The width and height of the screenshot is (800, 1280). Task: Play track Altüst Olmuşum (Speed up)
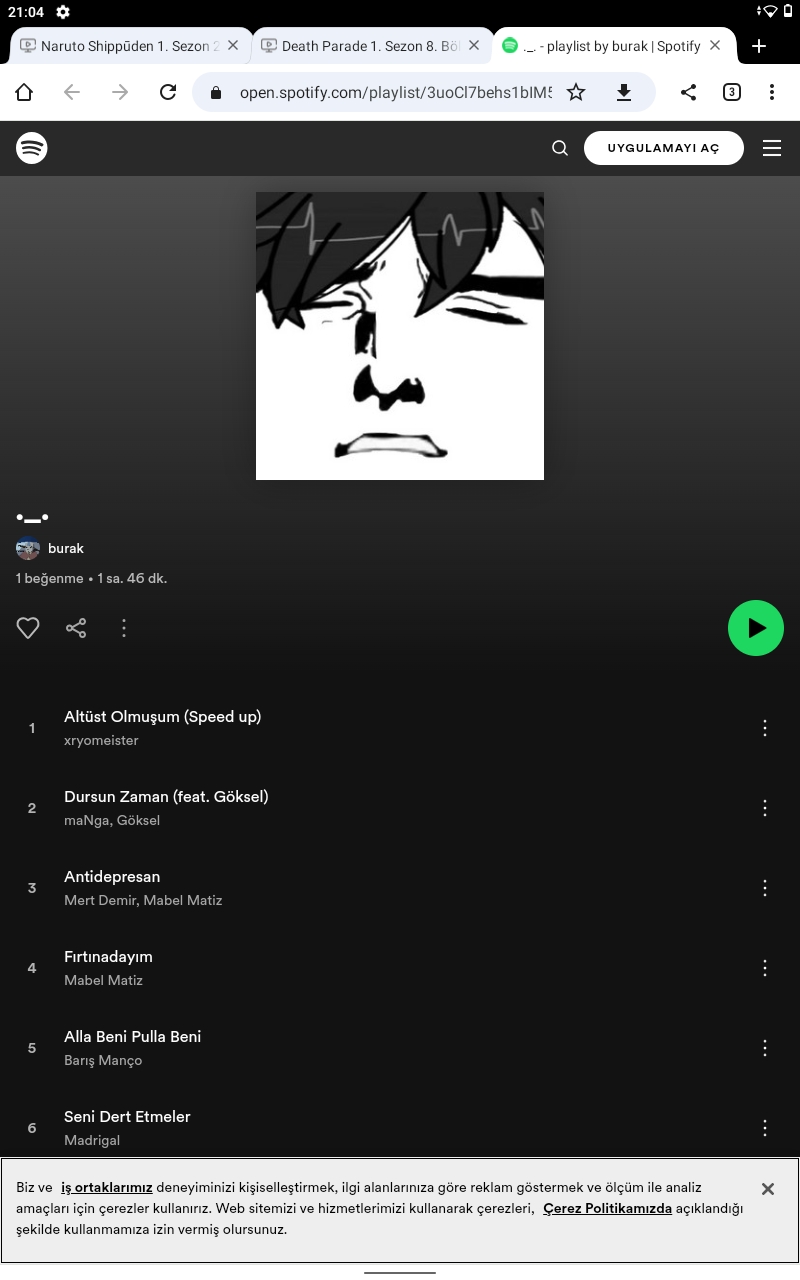pyautogui.click(x=162, y=717)
